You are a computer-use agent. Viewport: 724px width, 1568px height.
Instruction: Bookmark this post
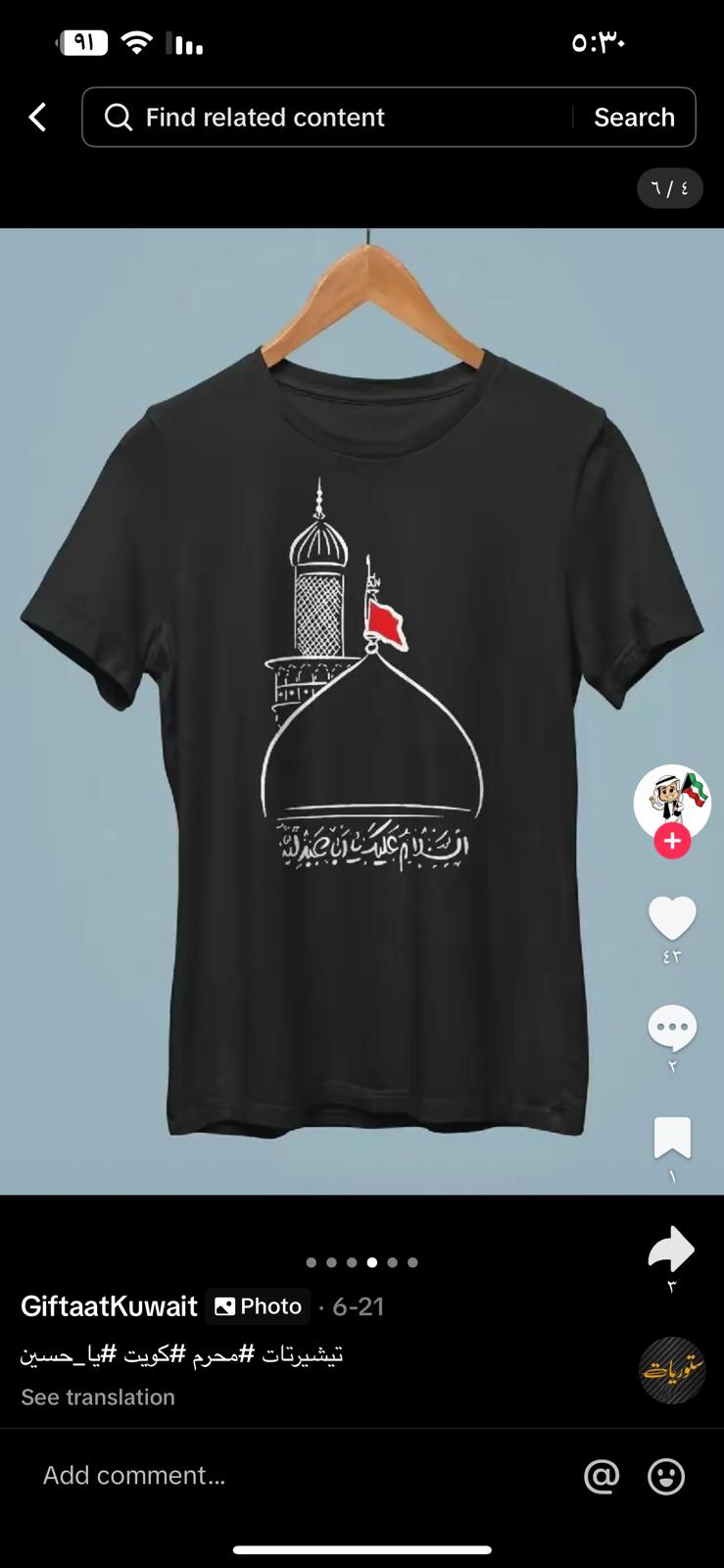672,1139
